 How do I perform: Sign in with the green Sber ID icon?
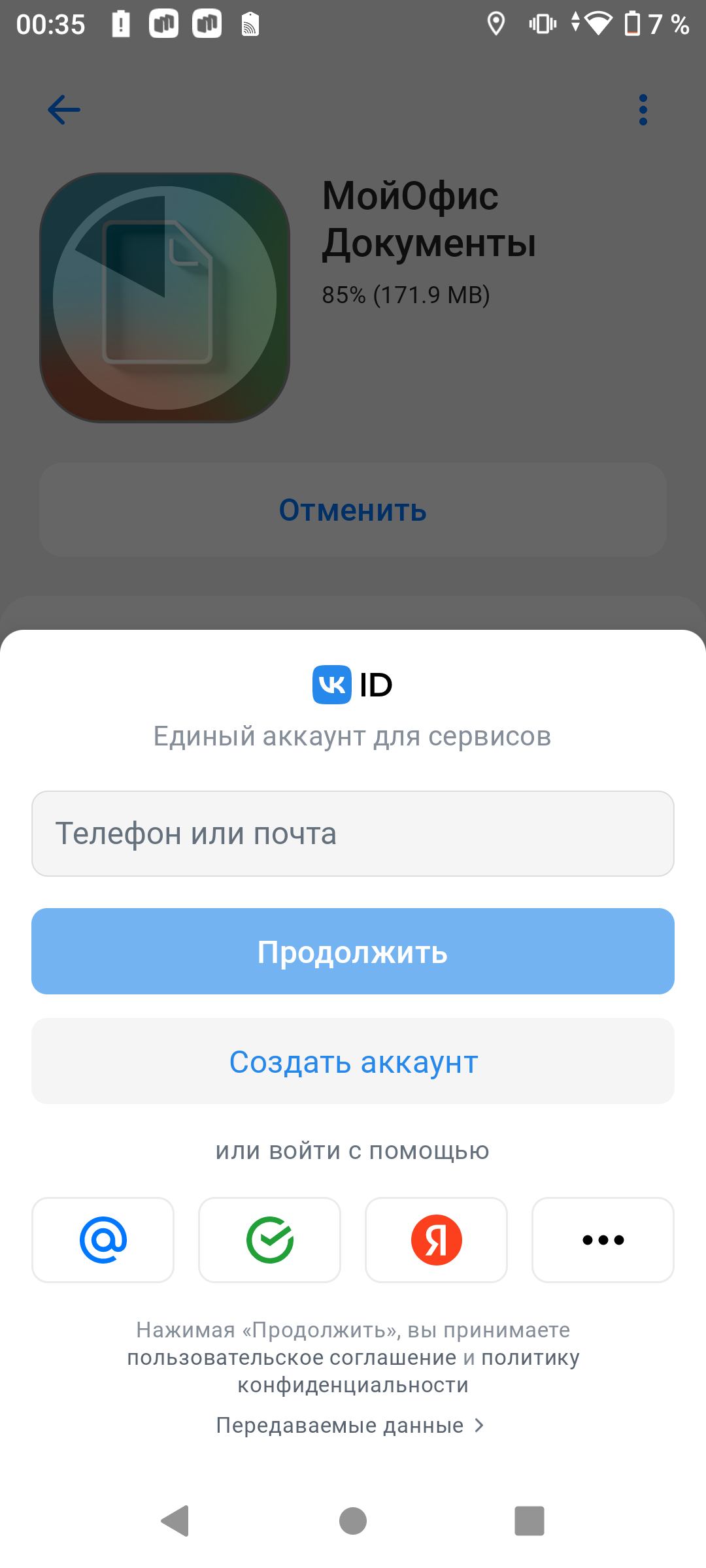pyautogui.click(x=270, y=1240)
